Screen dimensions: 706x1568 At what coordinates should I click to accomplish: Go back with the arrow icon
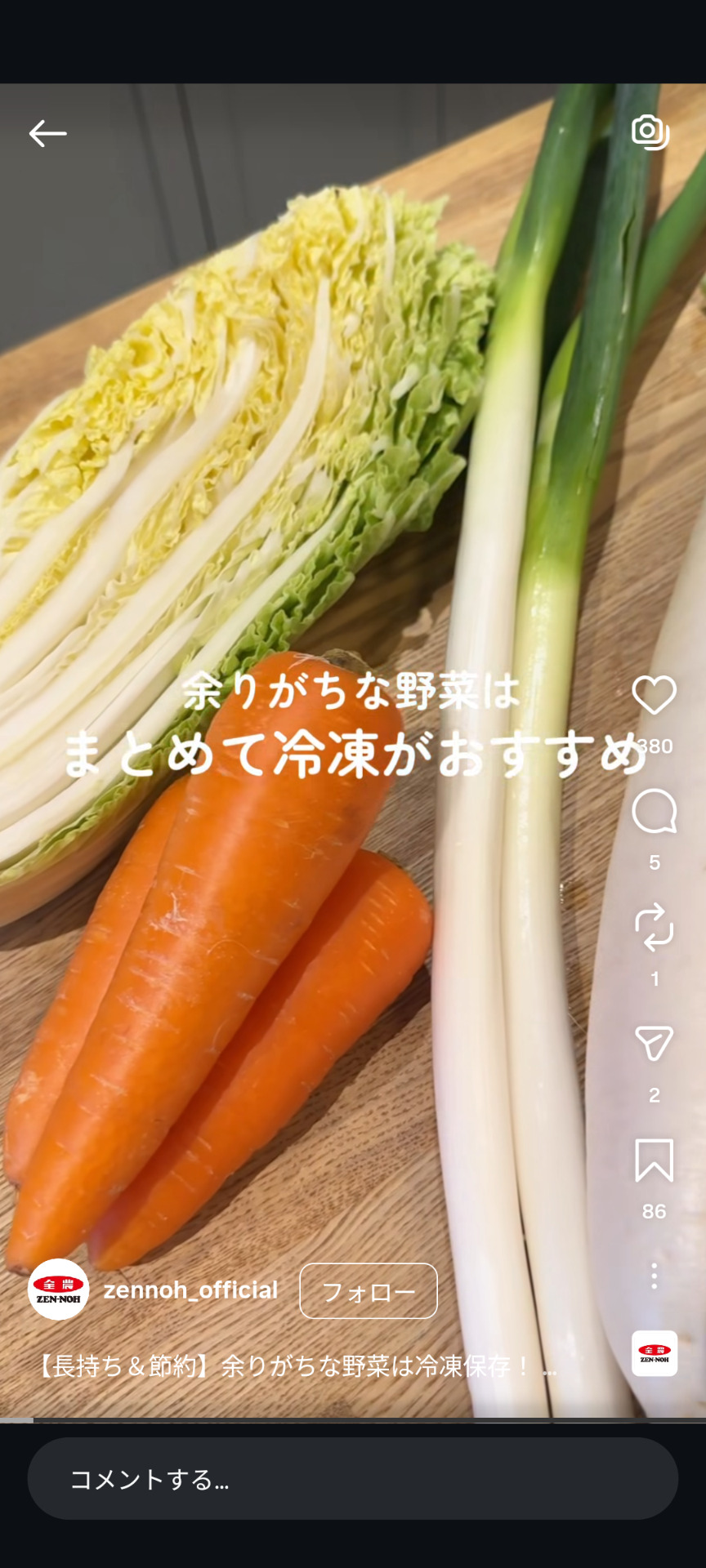(x=47, y=133)
